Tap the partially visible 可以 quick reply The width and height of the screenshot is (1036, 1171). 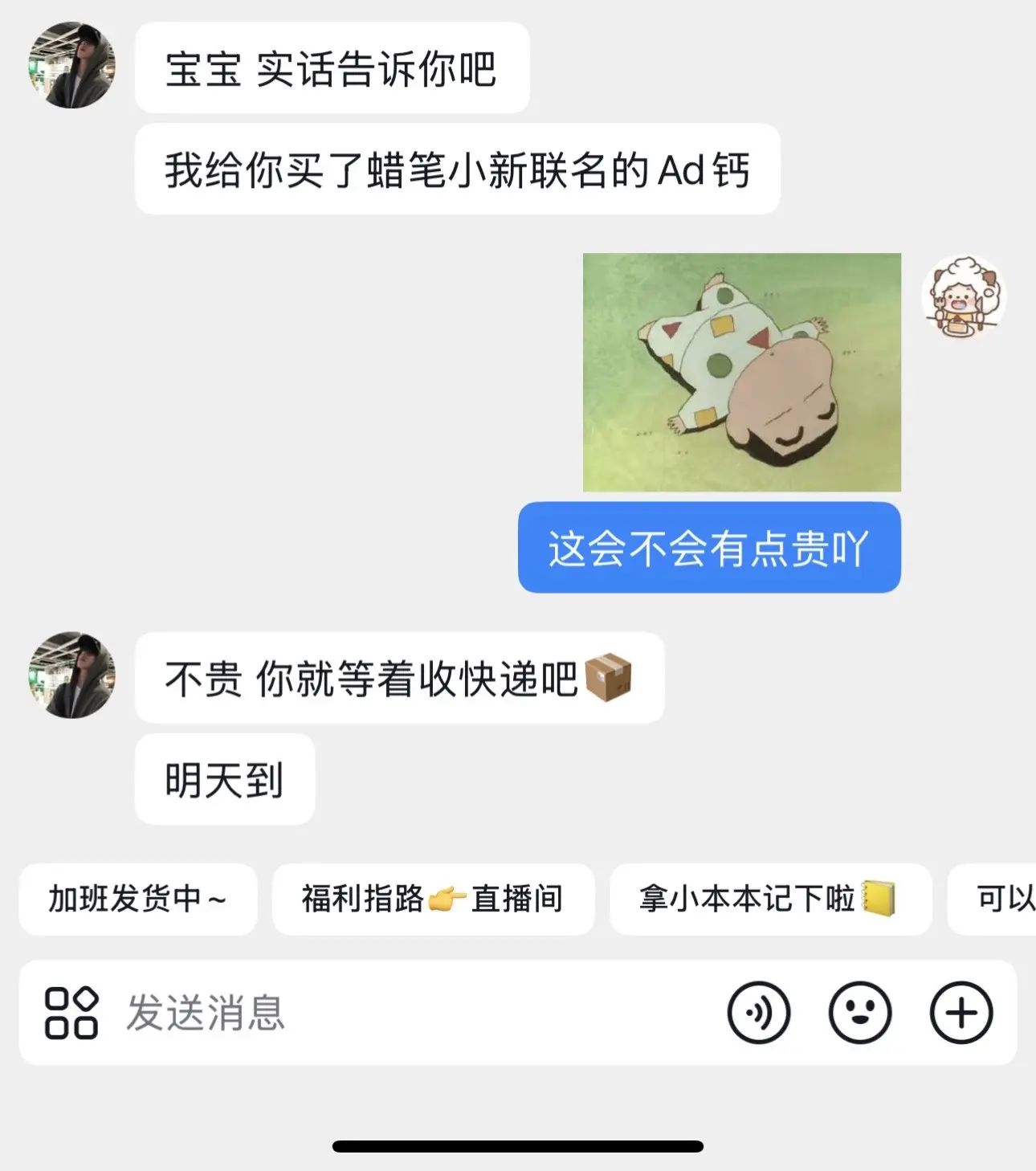[998, 900]
